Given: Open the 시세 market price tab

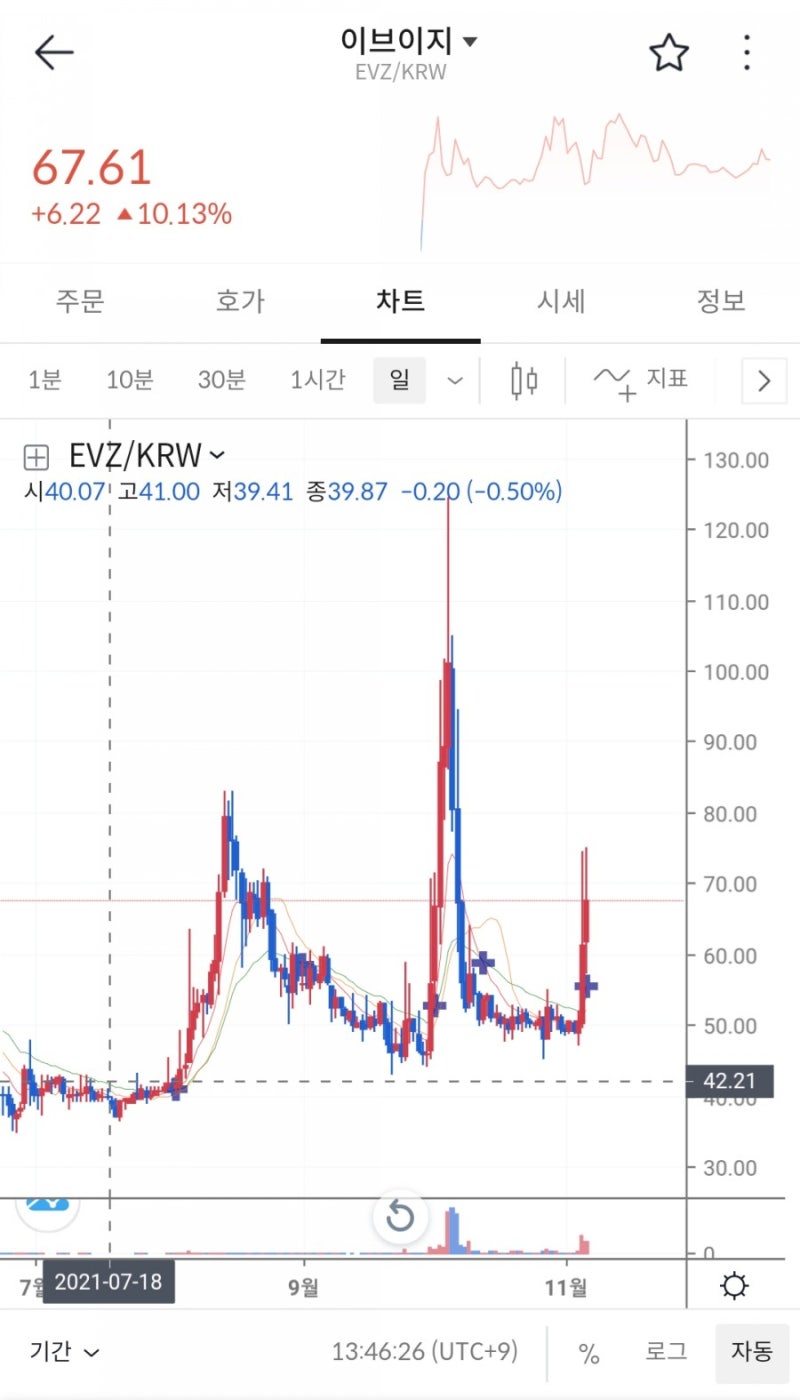Looking at the screenshot, I should (x=560, y=302).
